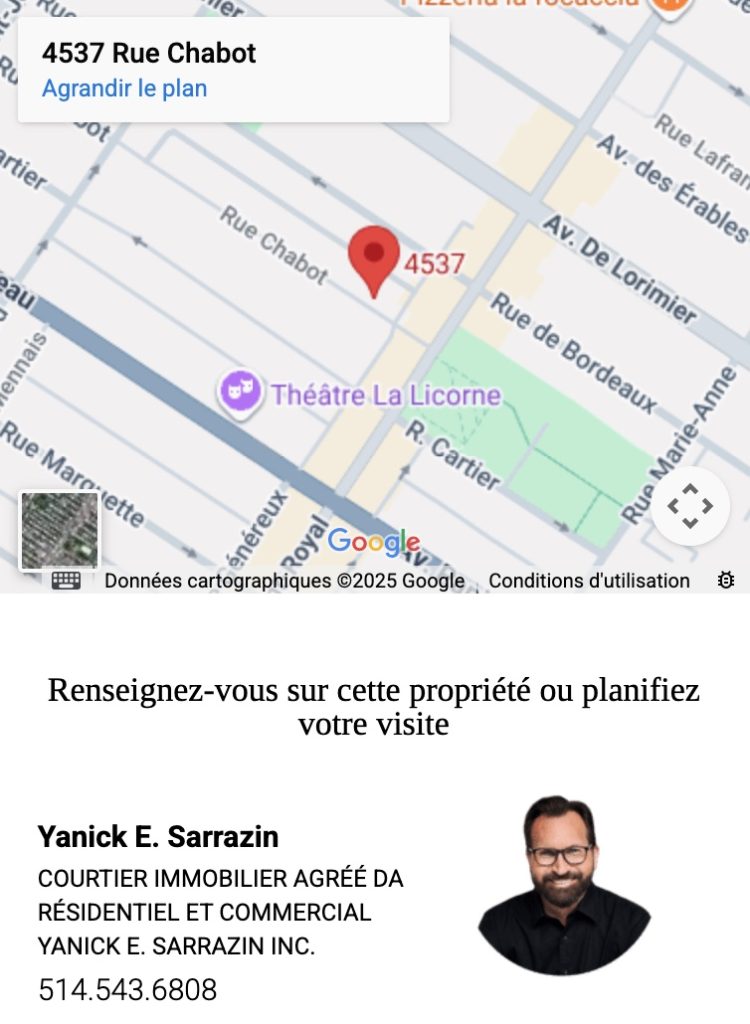
Task: Open 'Conditions d'utilisation' link
Action: click(589, 580)
